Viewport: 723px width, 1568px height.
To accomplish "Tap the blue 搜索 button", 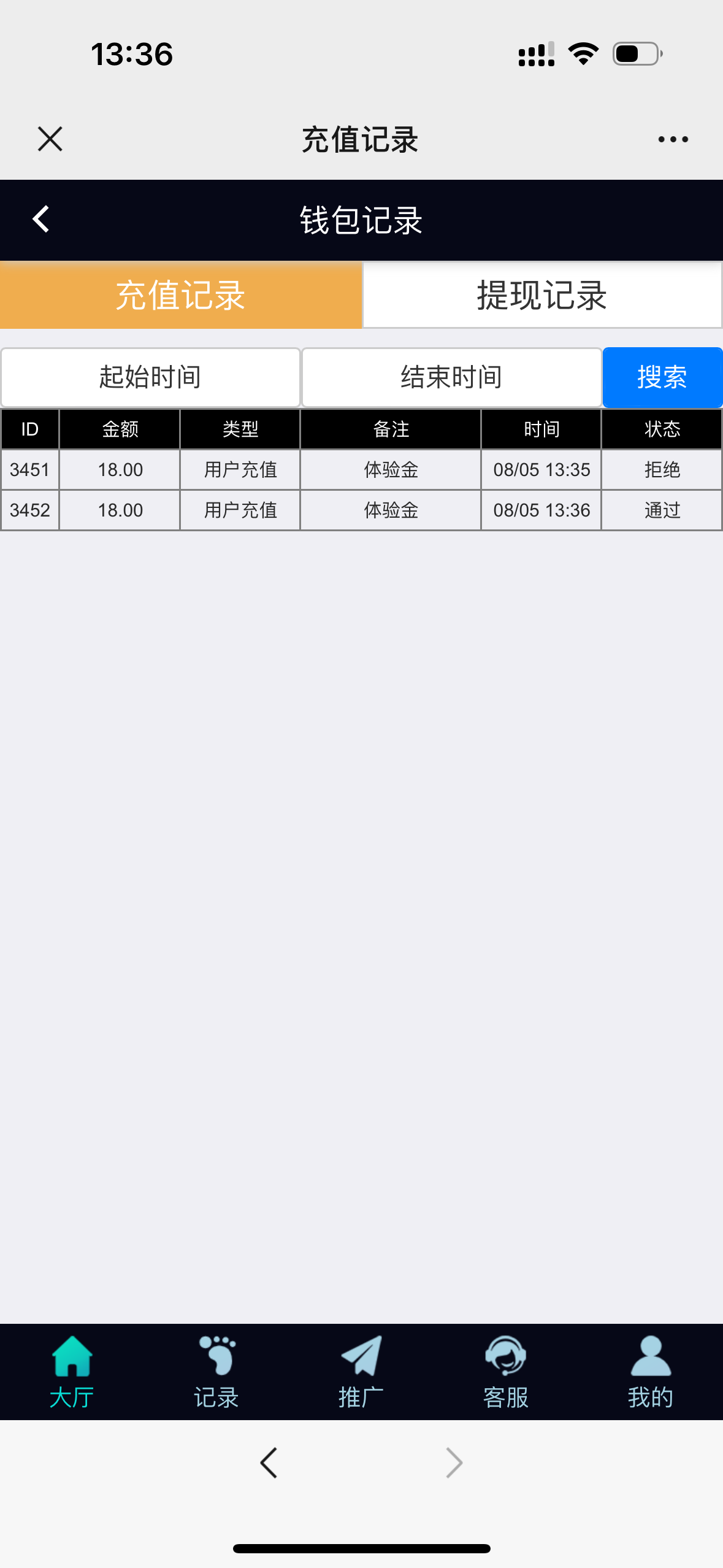I will pos(662,377).
